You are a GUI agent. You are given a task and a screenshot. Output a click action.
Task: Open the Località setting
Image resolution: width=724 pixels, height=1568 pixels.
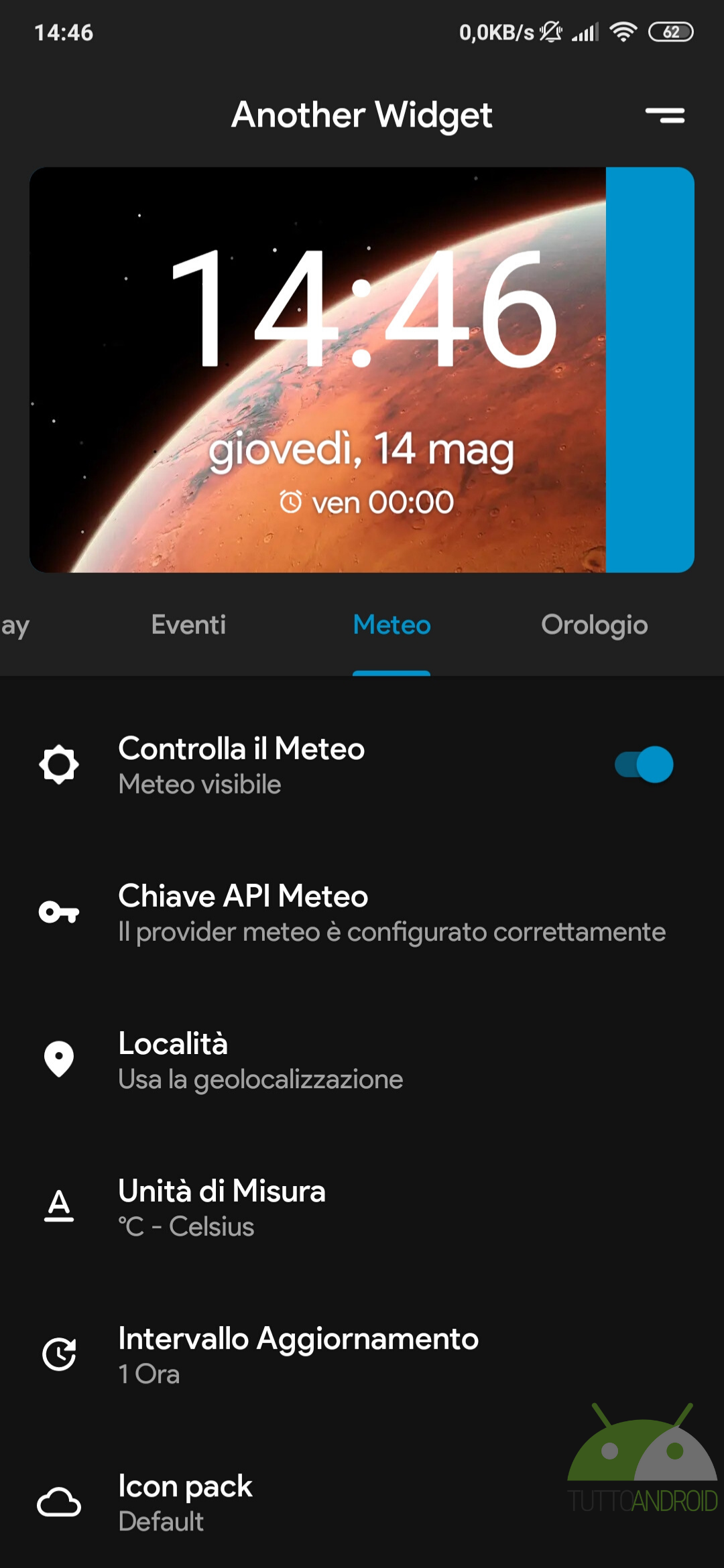click(x=362, y=1060)
